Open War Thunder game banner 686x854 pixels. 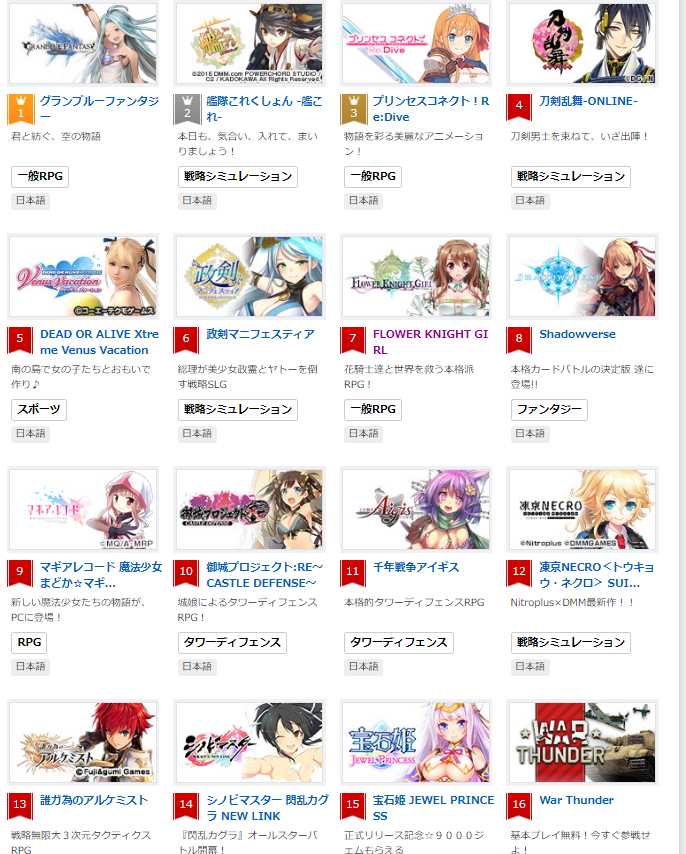coord(582,742)
